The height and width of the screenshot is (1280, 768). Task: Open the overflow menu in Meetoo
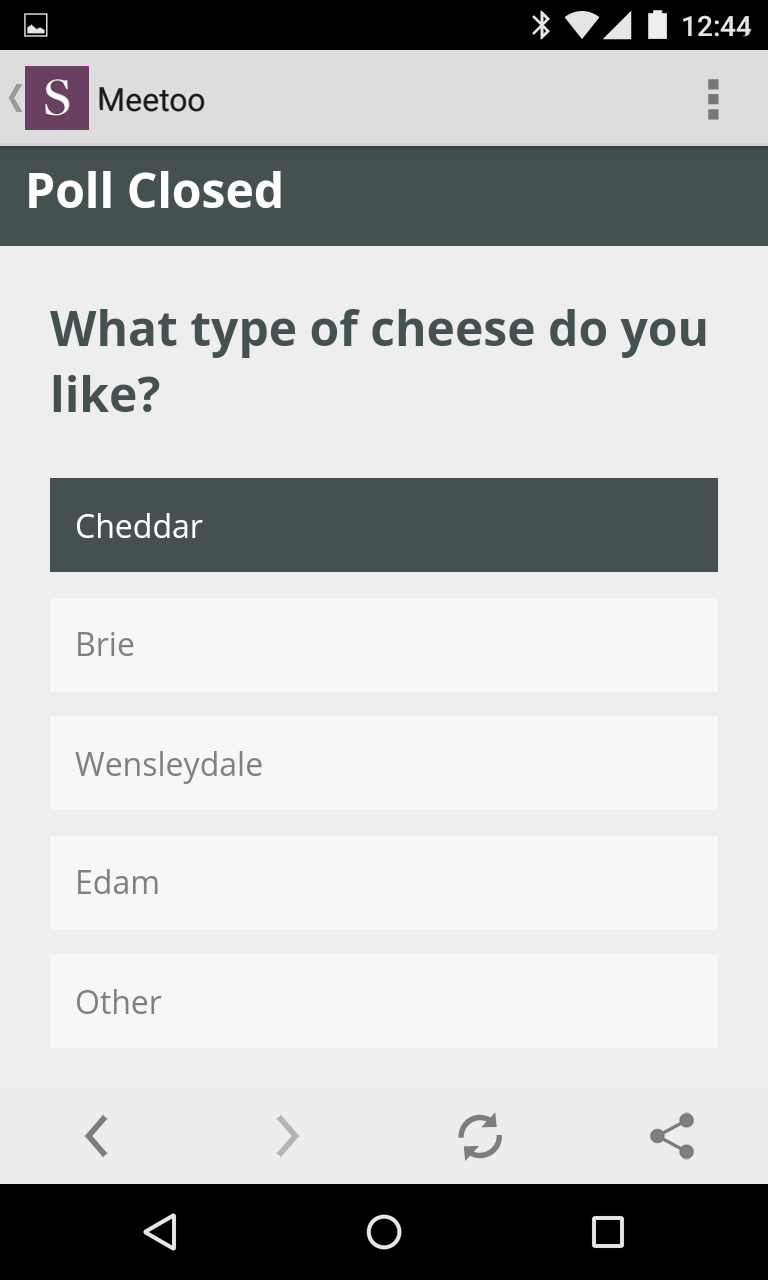click(712, 100)
